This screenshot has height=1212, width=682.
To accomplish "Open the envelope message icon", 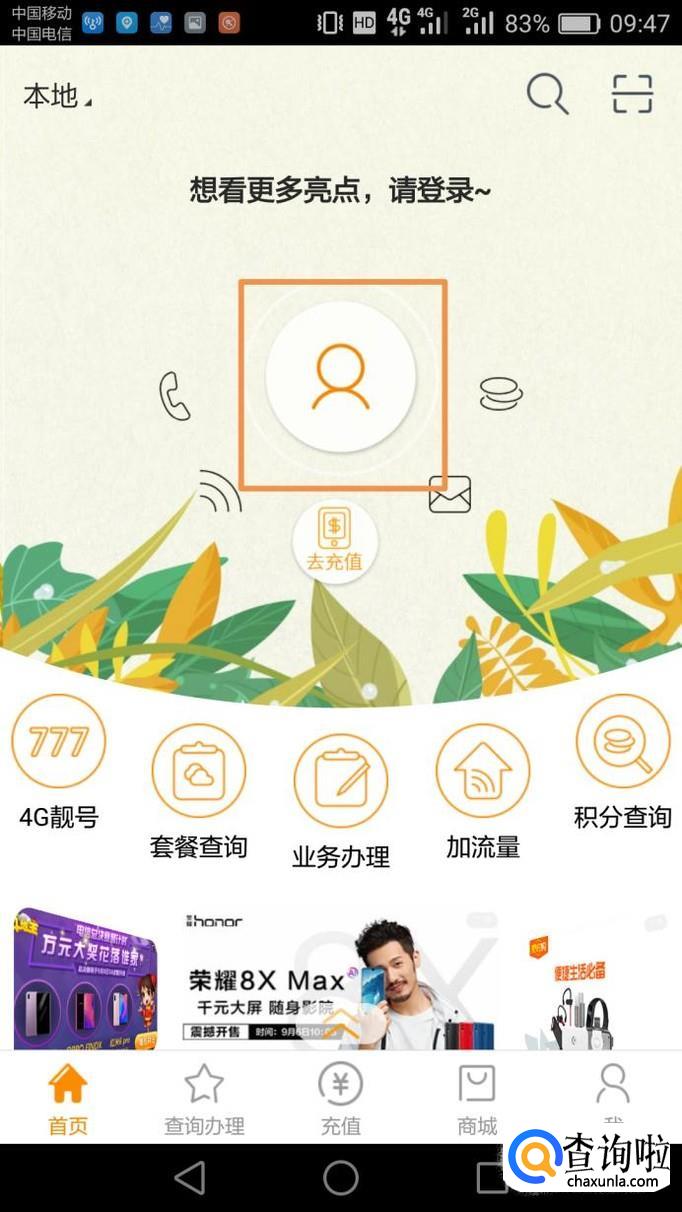I will (449, 494).
